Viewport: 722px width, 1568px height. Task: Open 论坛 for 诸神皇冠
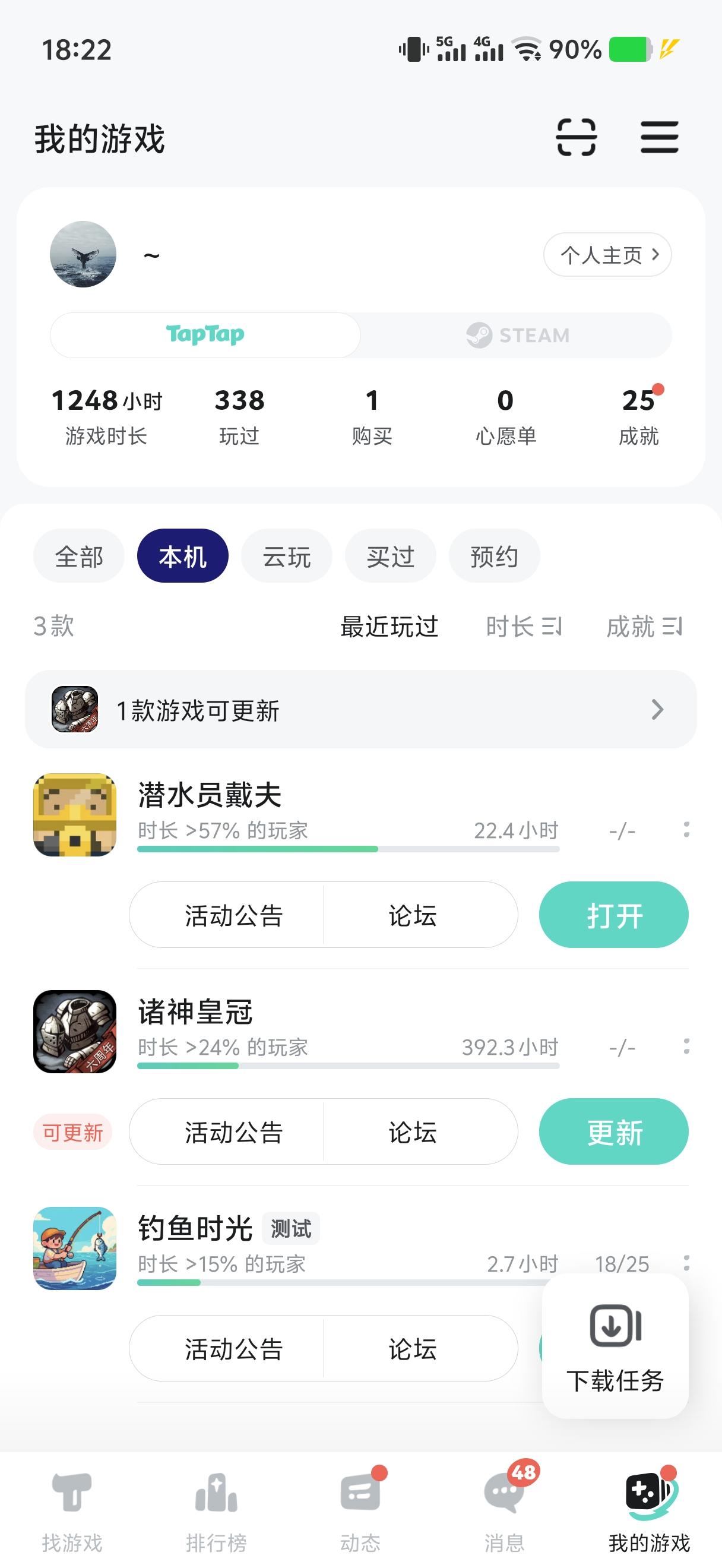[x=413, y=1131]
